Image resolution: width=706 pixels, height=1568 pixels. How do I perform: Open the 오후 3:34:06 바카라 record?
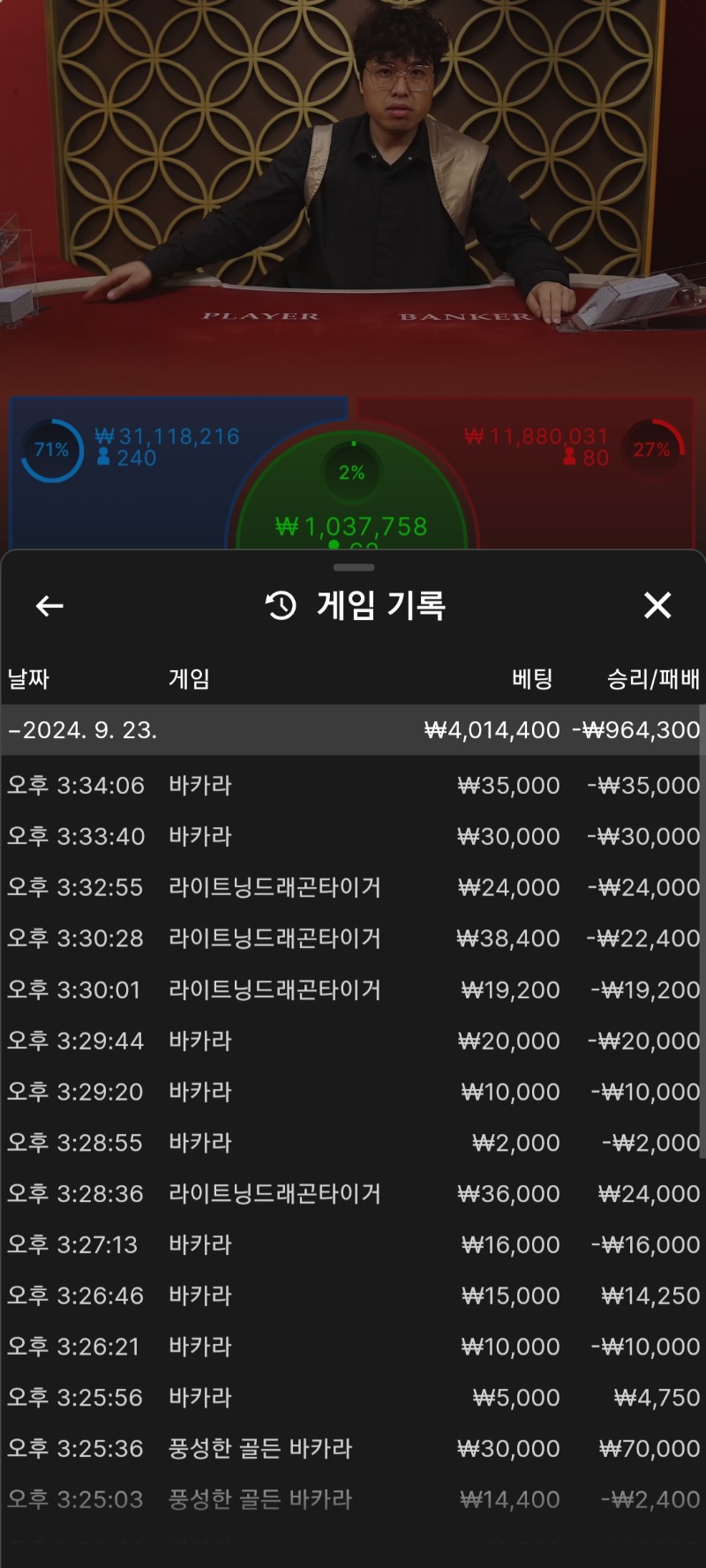pos(353,785)
